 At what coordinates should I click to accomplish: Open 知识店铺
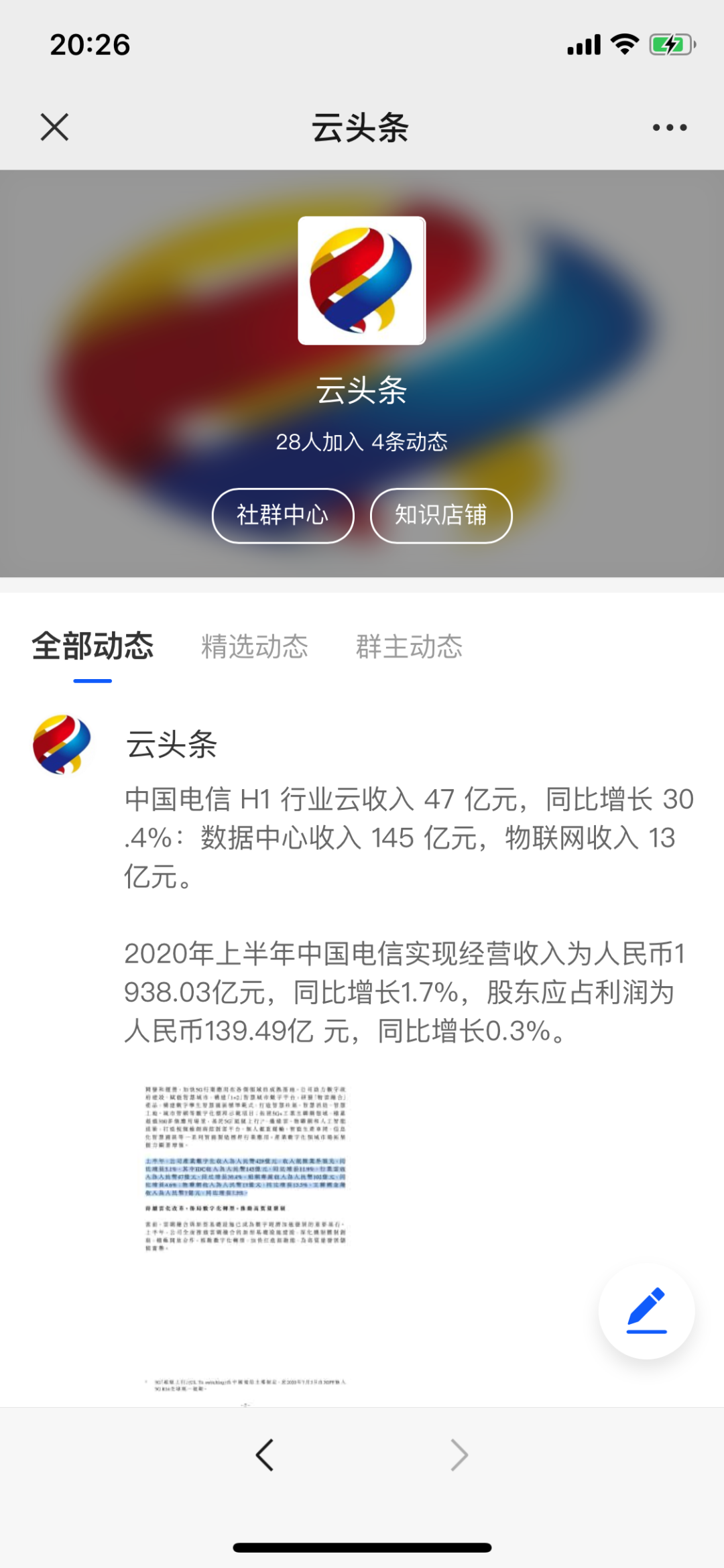(x=441, y=515)
